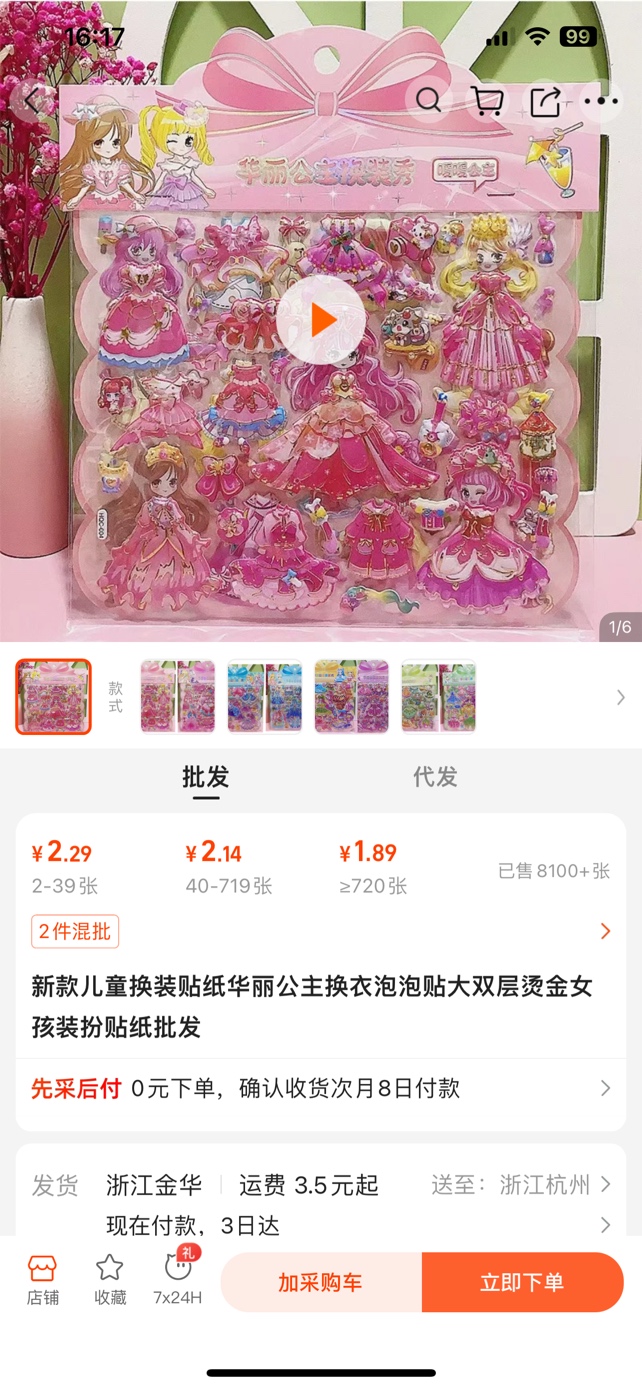Select the blue sticker style thumbnail
This screenshot has width=642, height=1389.
point(264,696)
